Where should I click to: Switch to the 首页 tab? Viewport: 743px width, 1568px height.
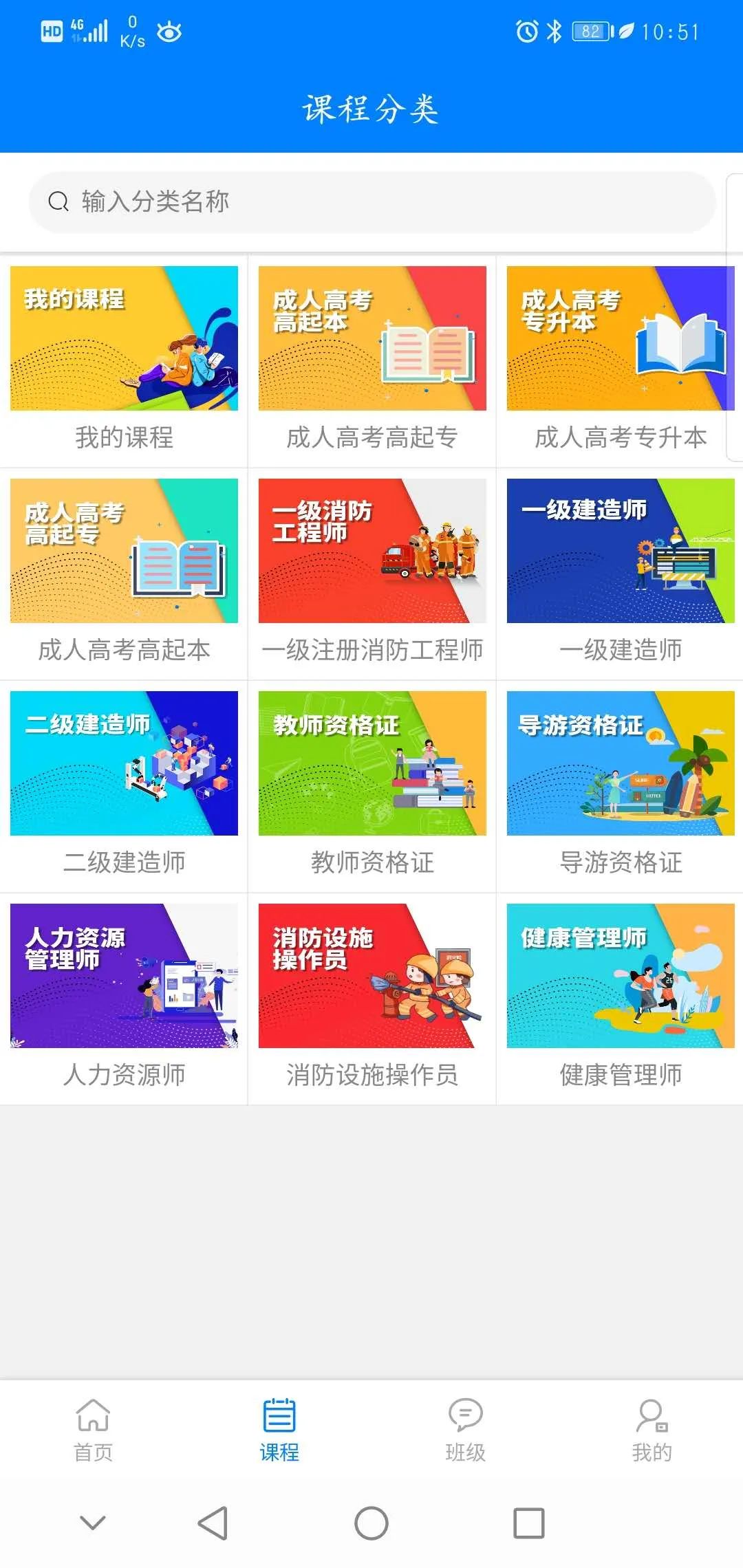[93, 1430]
